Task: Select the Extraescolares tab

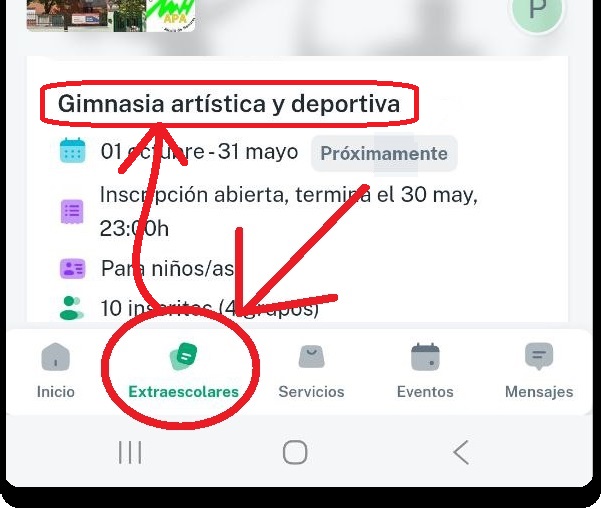Action: (x=184, y=371)
